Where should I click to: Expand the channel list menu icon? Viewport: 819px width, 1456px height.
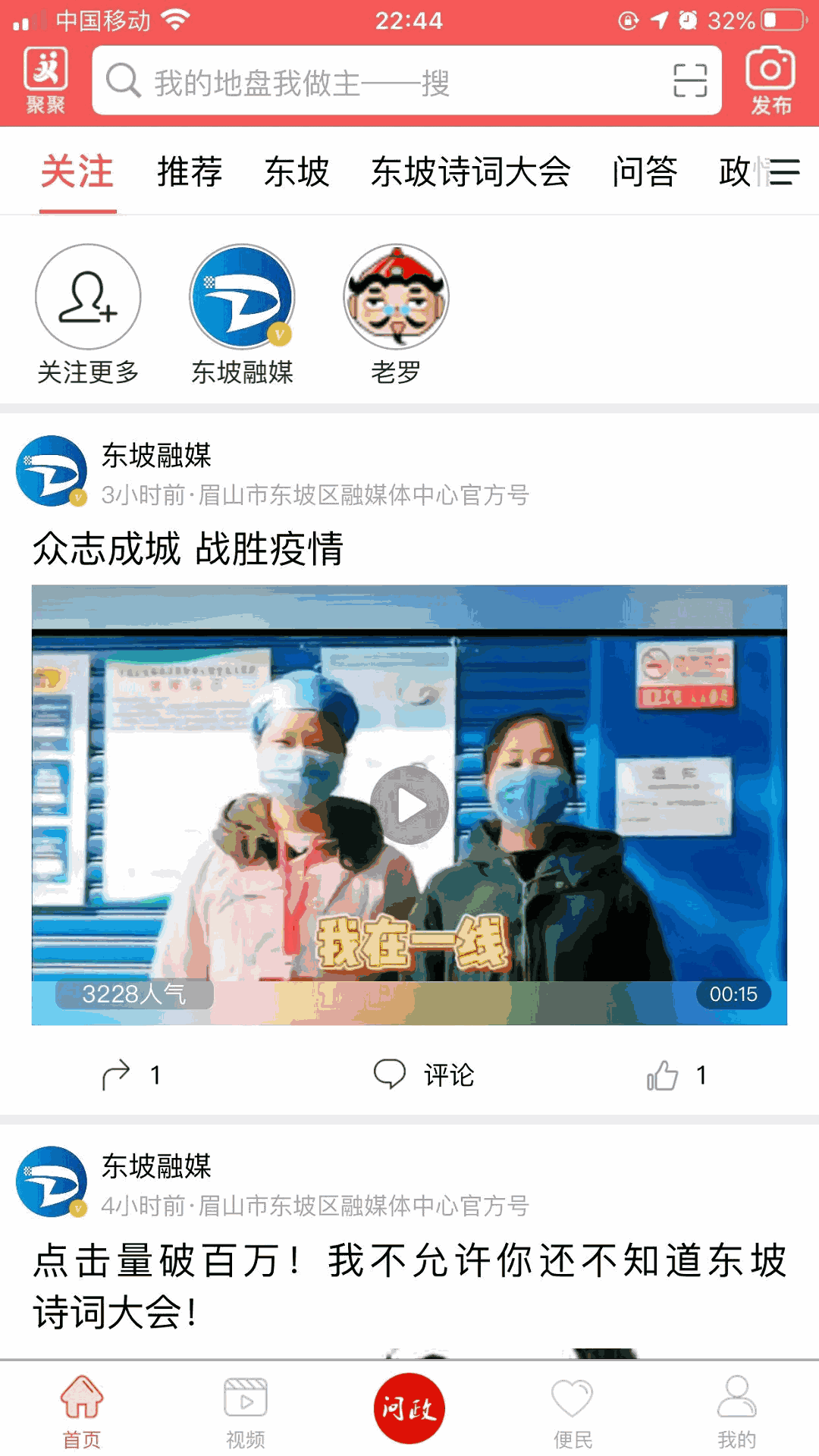(x=784, y=172)
